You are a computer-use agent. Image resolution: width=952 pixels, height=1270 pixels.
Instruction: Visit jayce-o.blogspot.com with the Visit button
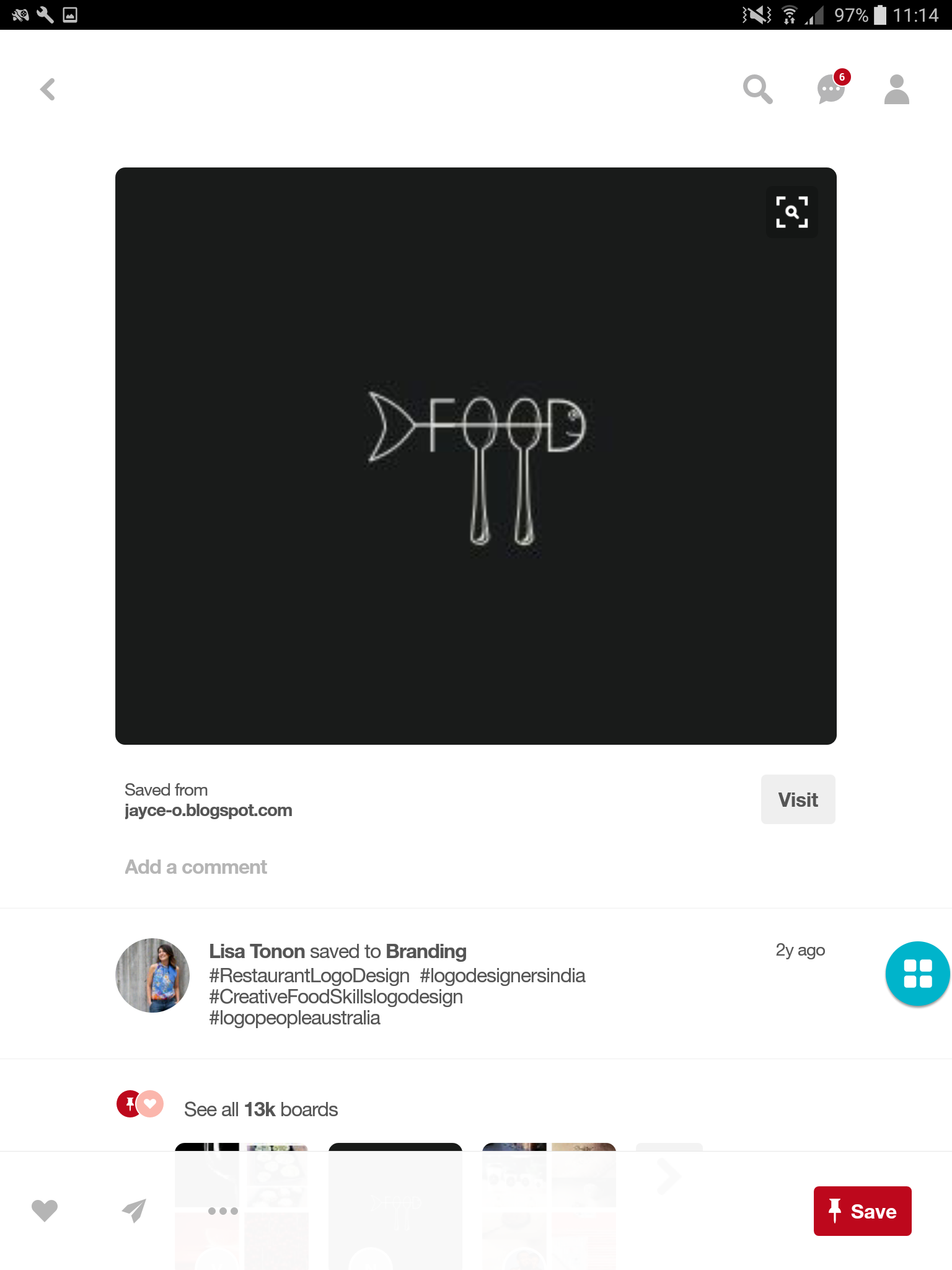[798, 799]
